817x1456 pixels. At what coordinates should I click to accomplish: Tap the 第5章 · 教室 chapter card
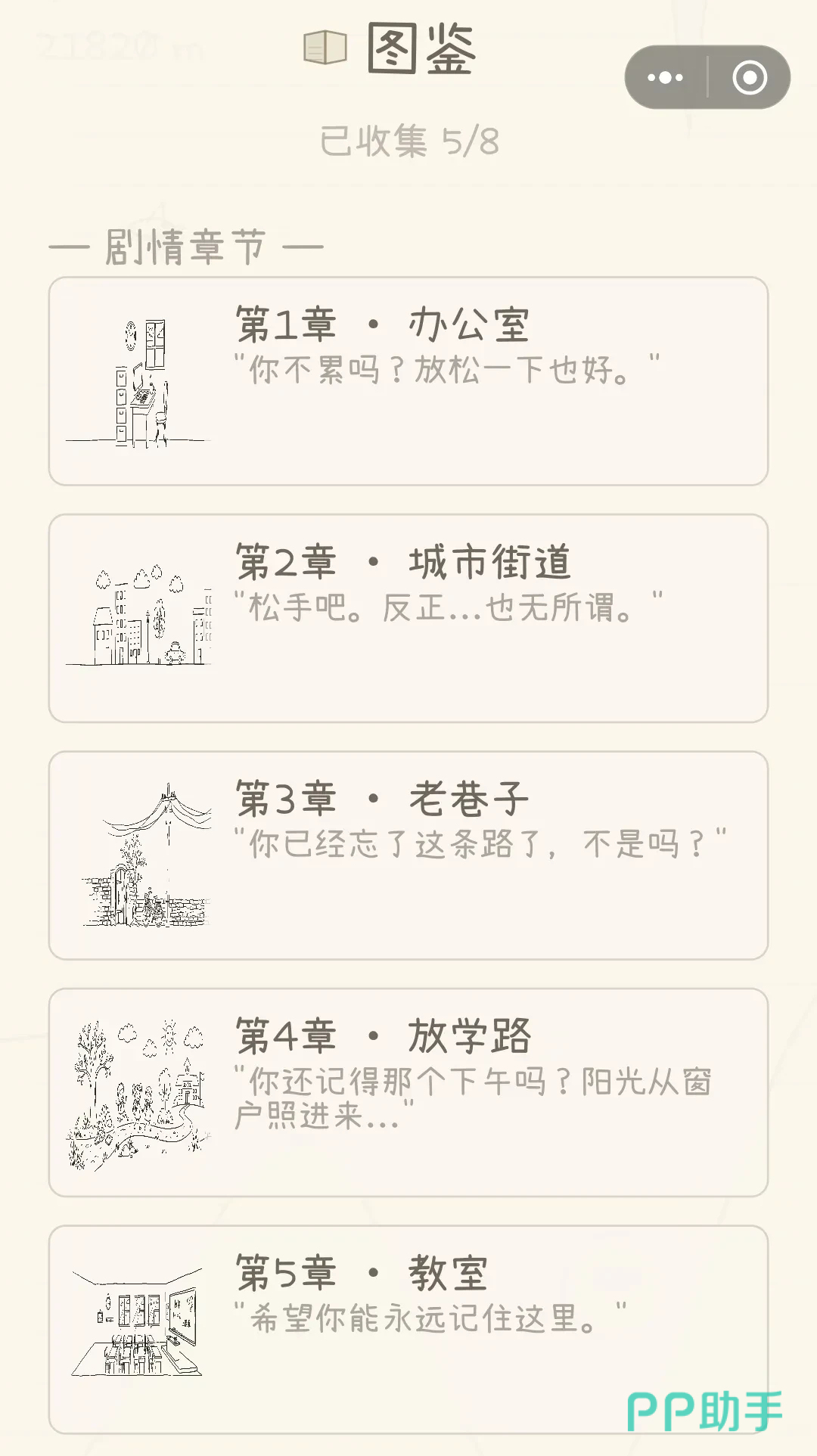tap(408, 1328)
